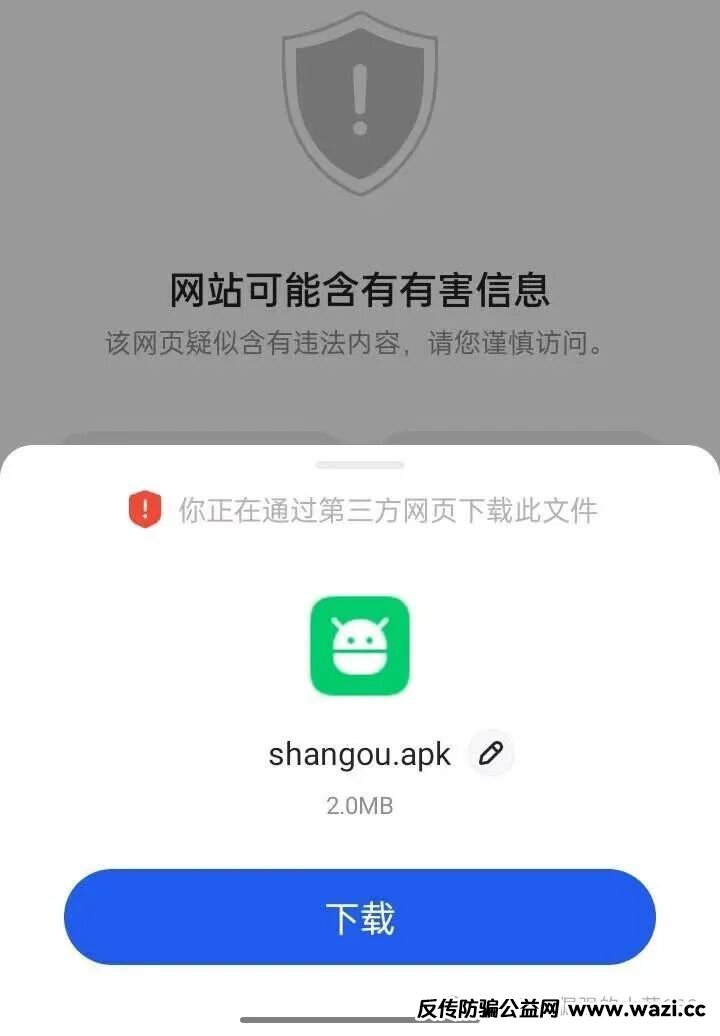Click the 2.0MB file size label

tap(360, 806)
